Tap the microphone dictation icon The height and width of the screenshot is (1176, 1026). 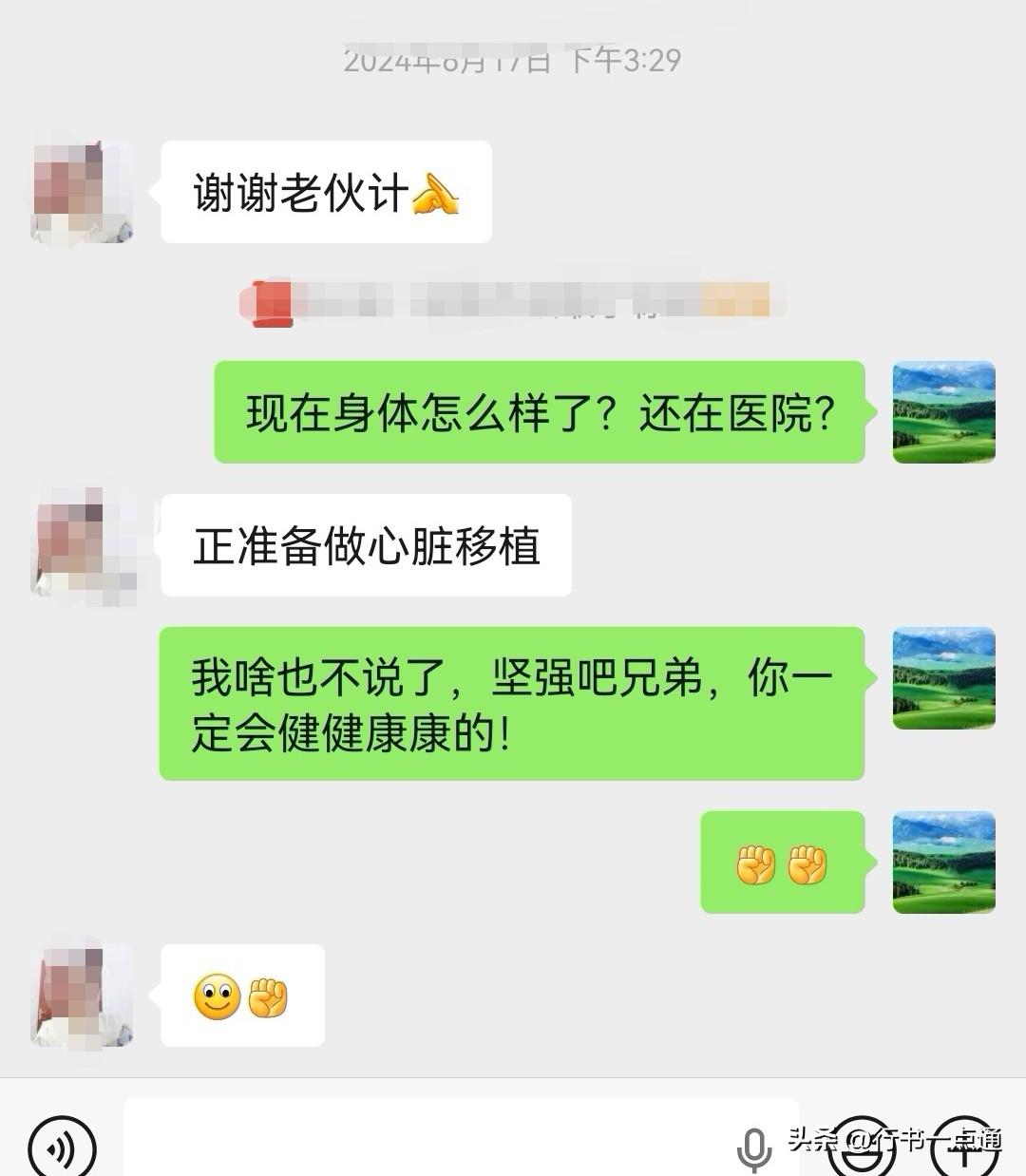click(x=755, y=1145)
